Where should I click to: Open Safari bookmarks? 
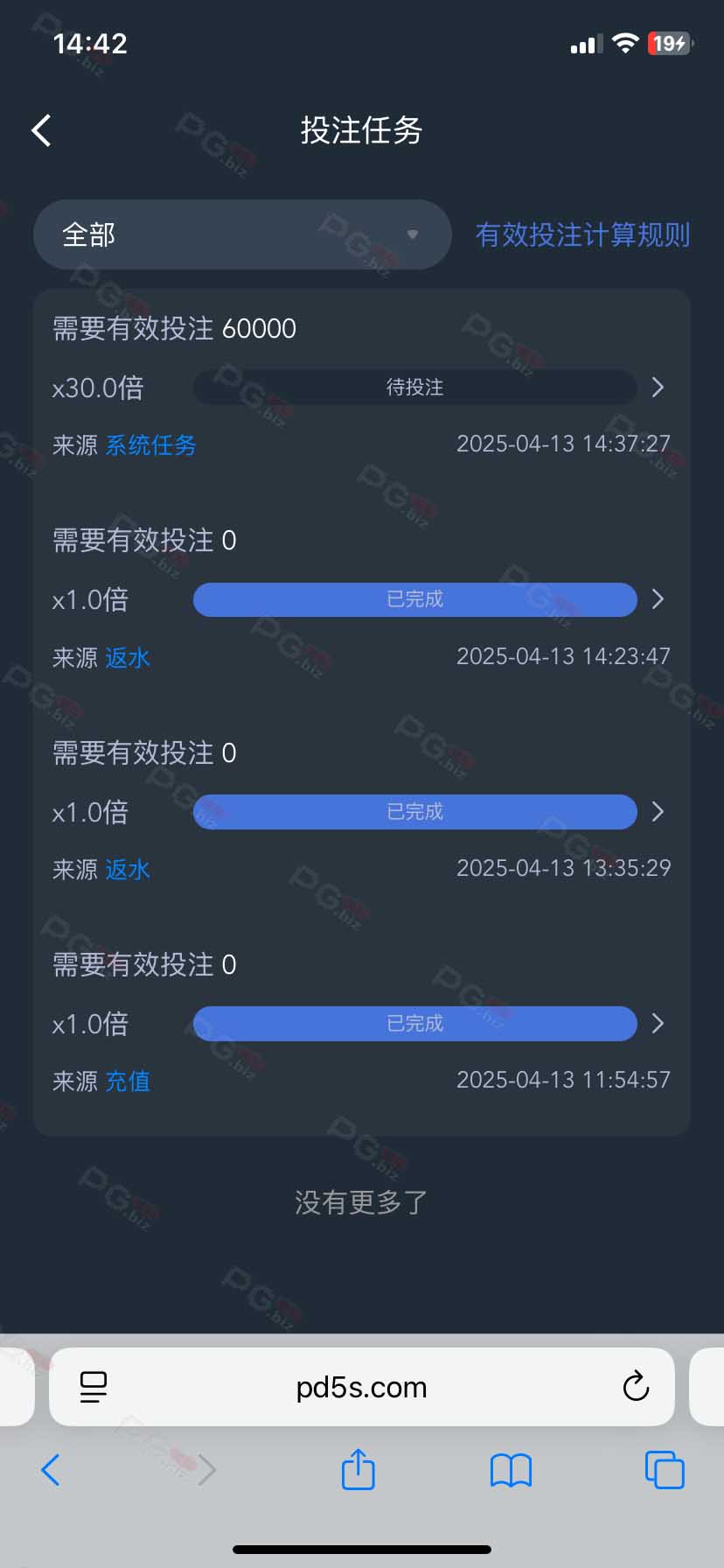coord(511,1470)
